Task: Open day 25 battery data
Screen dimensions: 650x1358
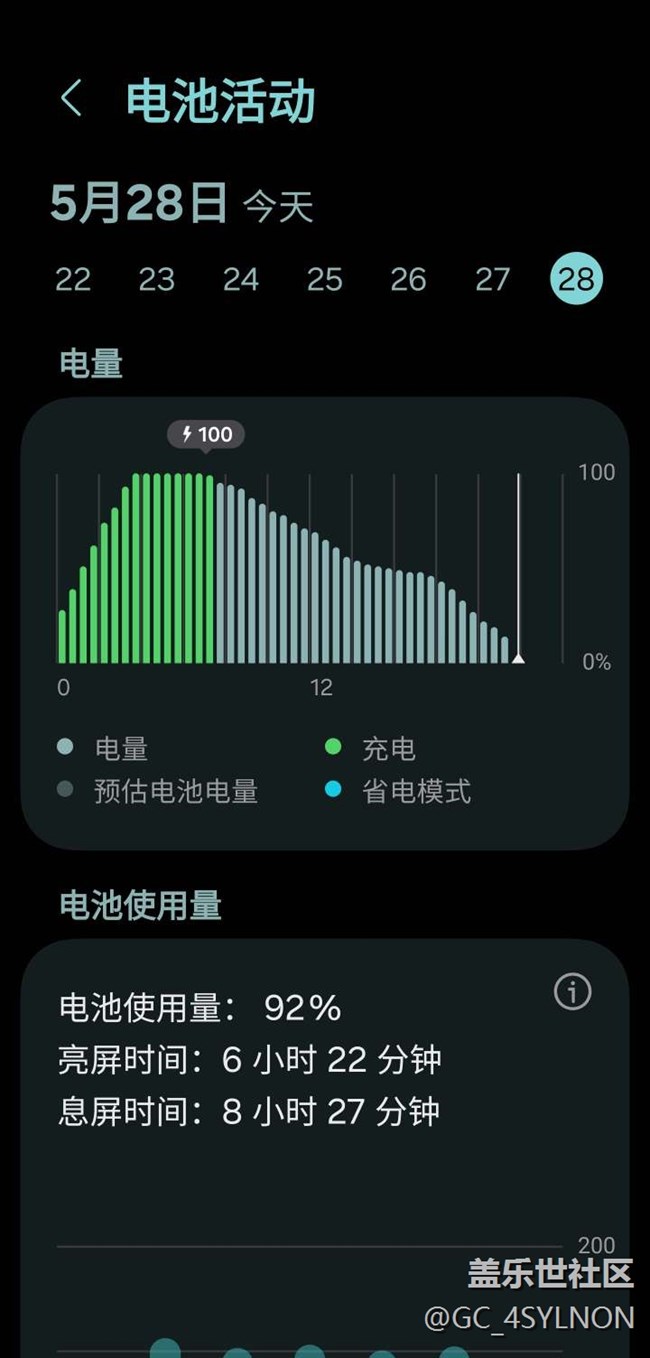Action: tap(325, 279)
